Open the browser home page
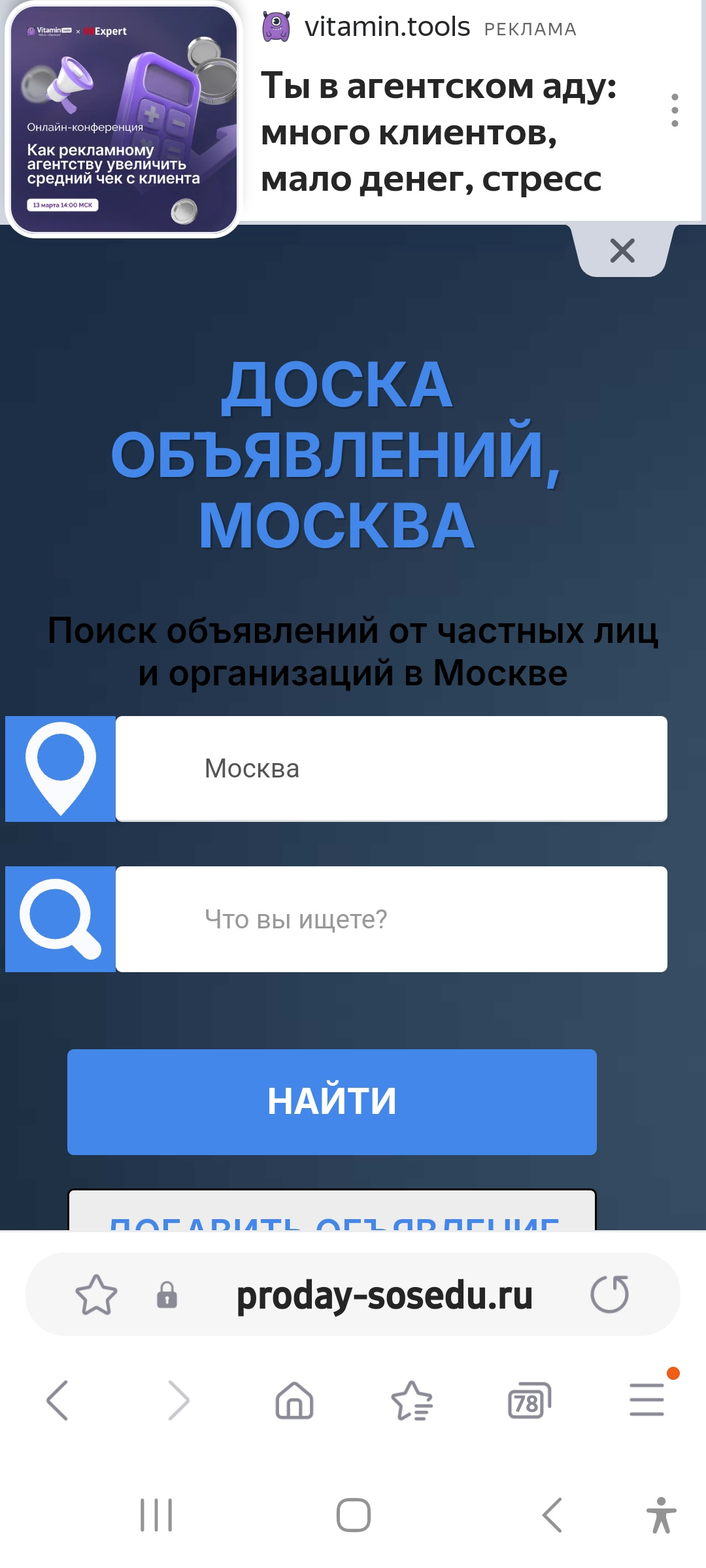This screenshot has height=1568, width=706. 294,1401
